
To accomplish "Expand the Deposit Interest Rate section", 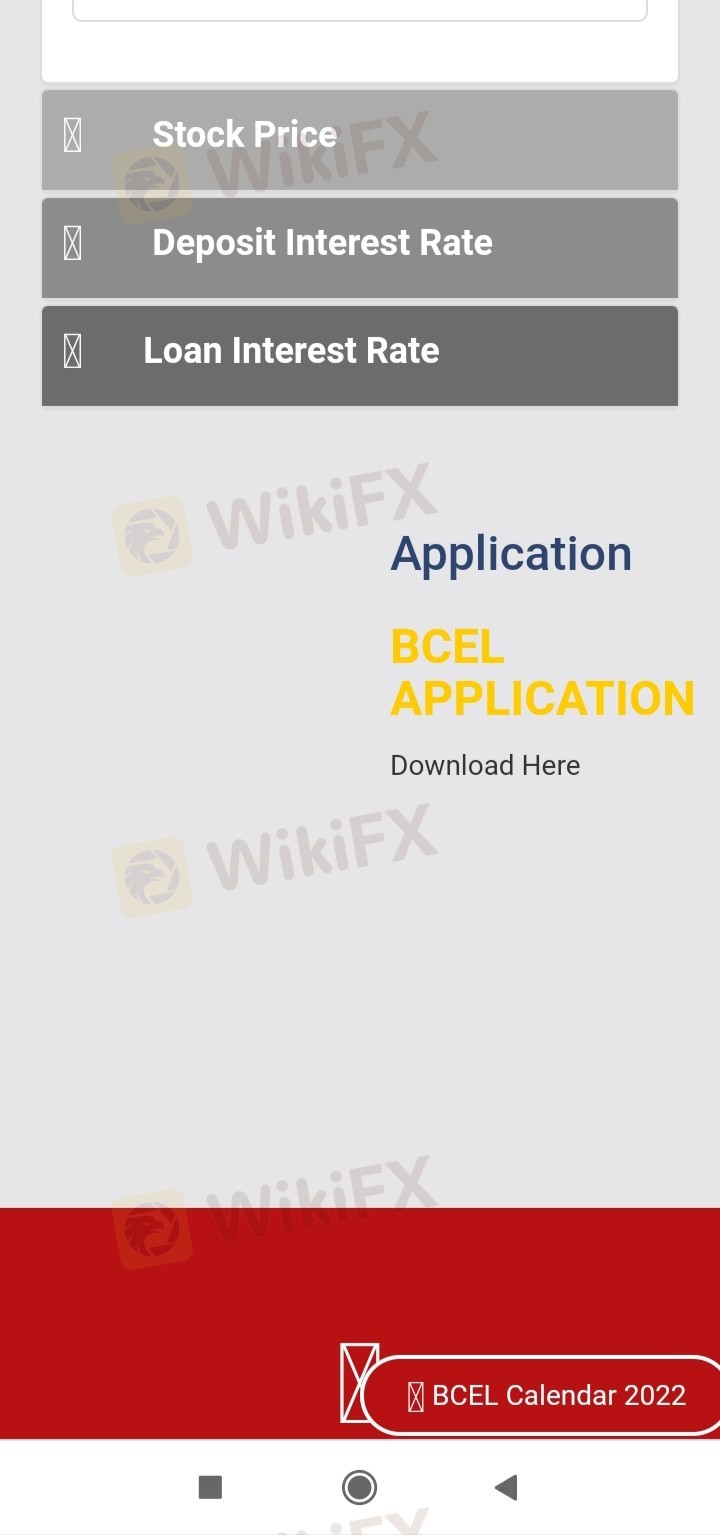I will point(360,247).
